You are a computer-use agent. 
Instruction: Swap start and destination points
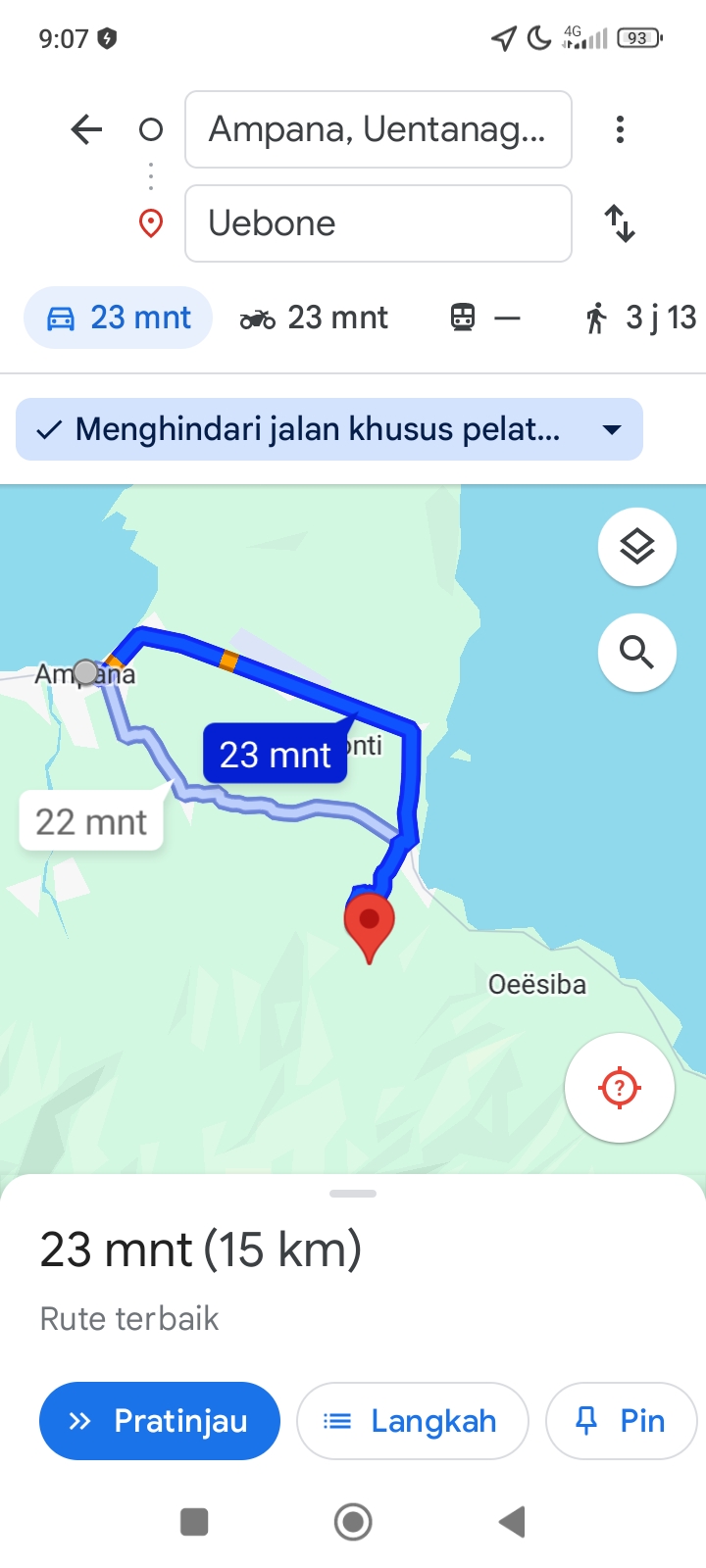point(620,223)
